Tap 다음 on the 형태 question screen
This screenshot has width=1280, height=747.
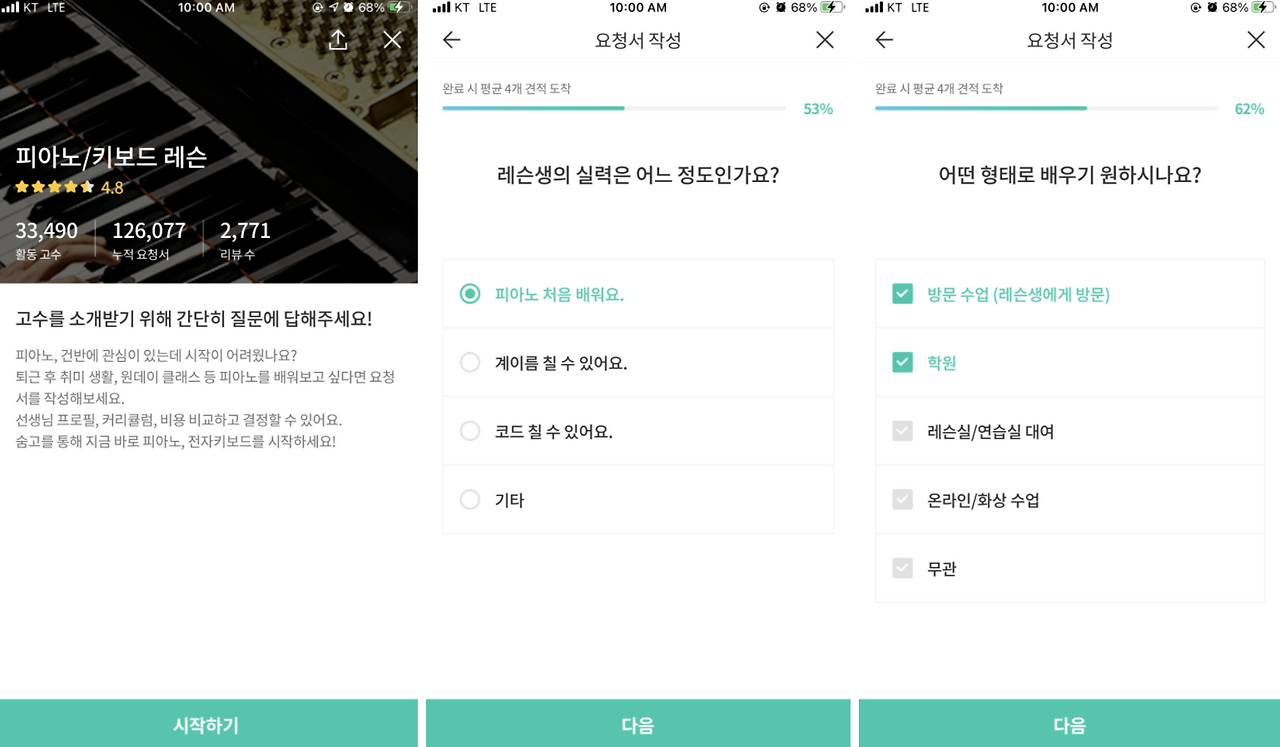1070,724
